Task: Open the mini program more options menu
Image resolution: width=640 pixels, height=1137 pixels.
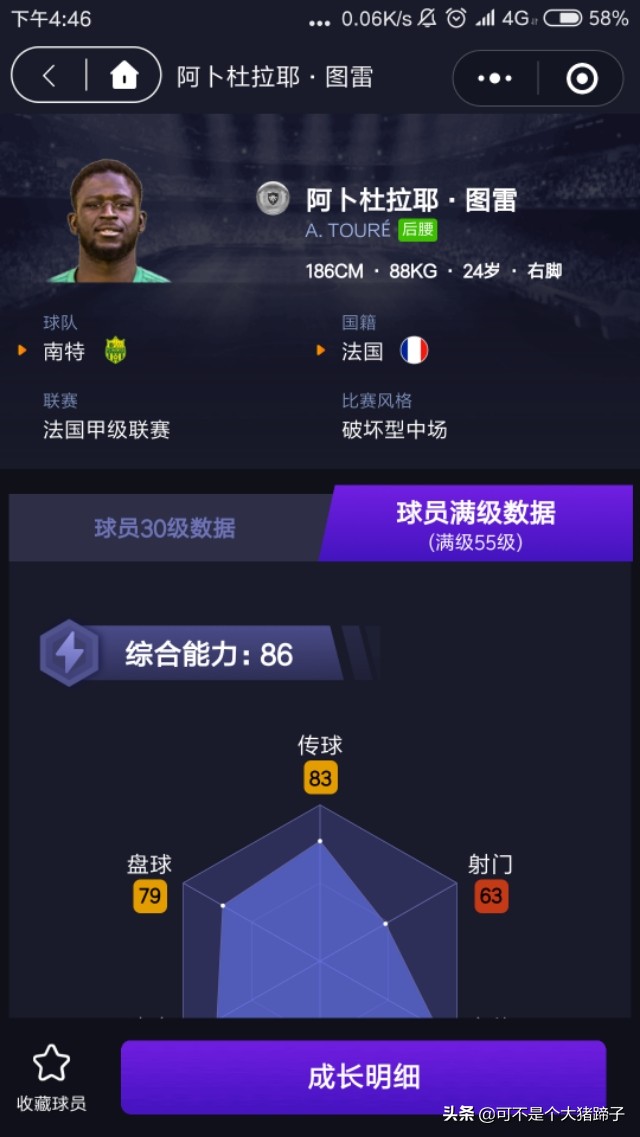Action: click(495, 78)
